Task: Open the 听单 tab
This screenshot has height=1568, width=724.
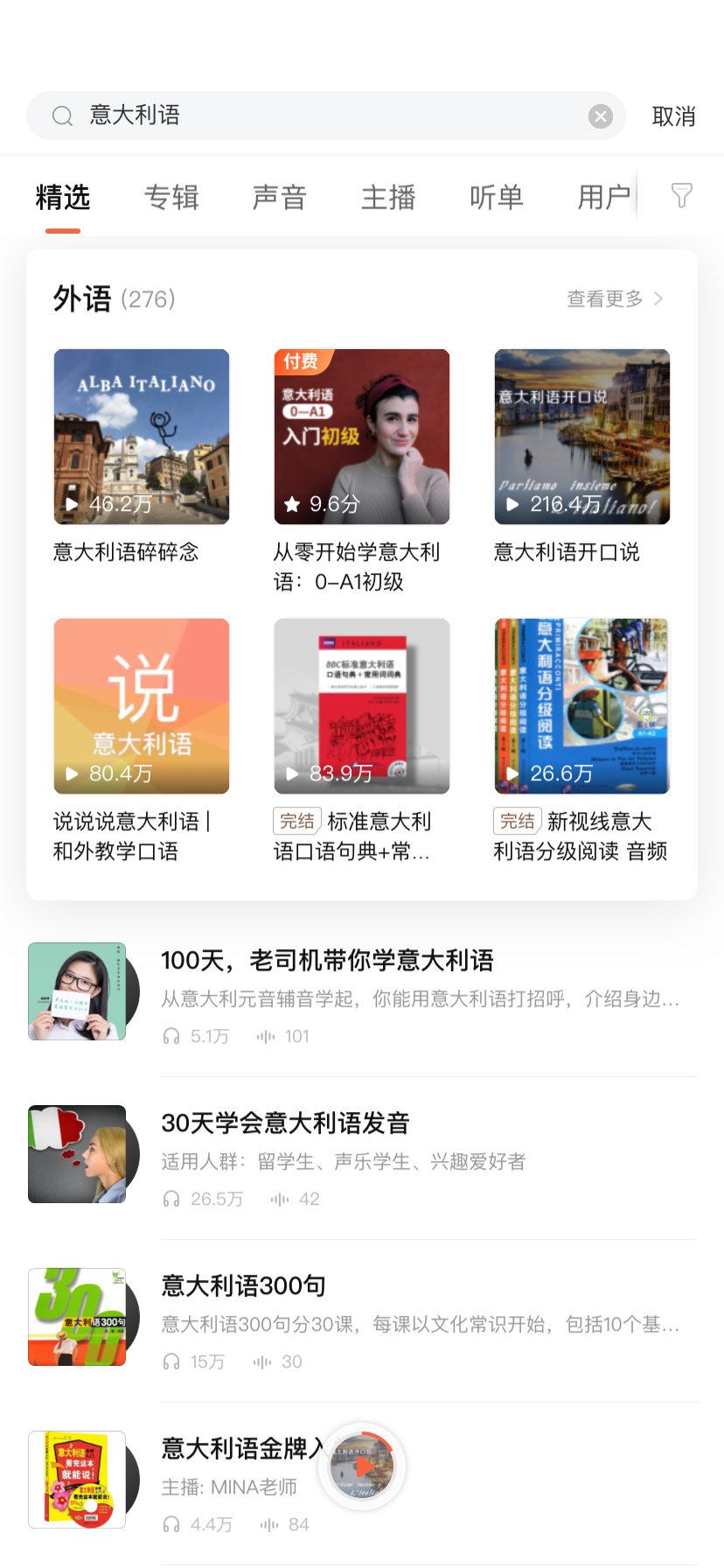Action: click(496, 197)
